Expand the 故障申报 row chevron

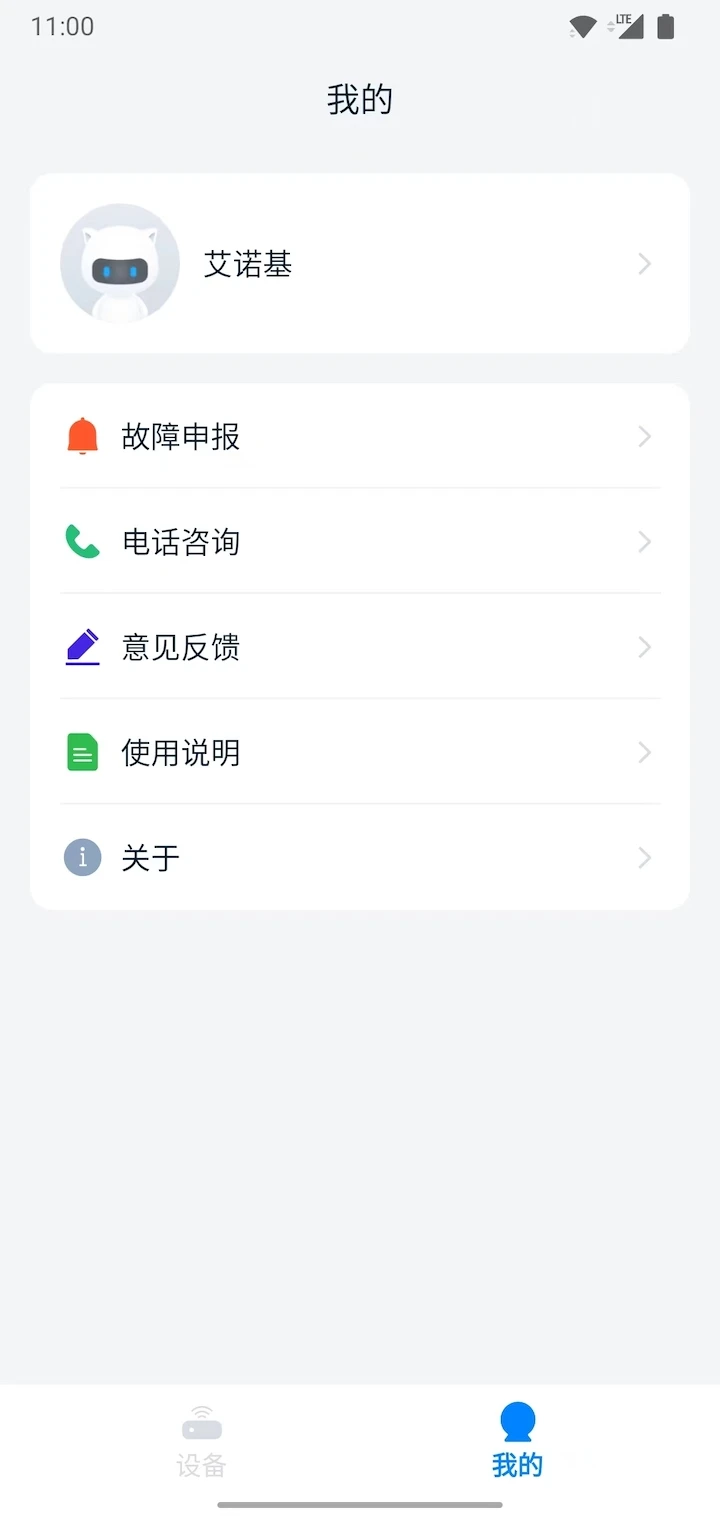point(644,436)
